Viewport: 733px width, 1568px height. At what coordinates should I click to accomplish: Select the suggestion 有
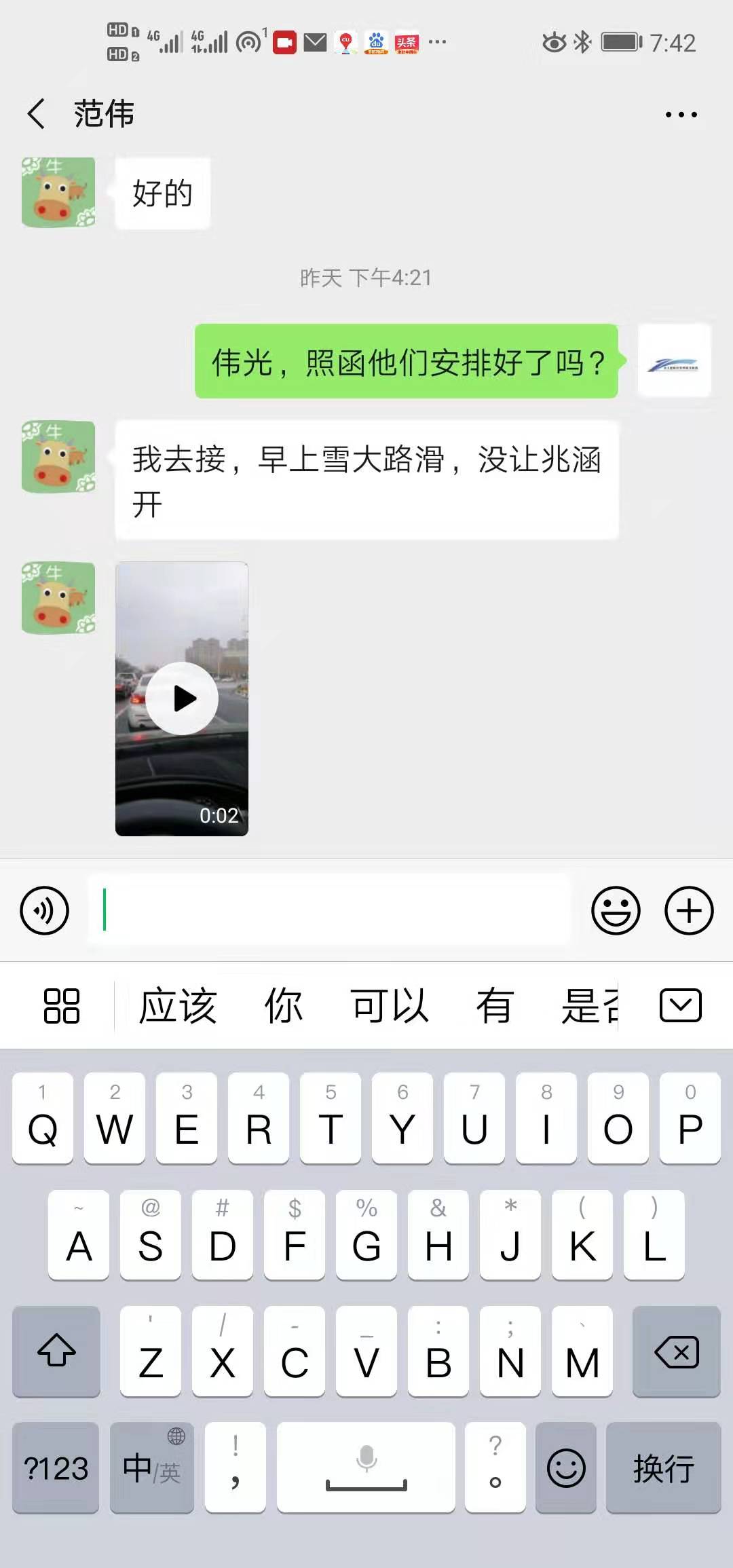pos(494,1005)
